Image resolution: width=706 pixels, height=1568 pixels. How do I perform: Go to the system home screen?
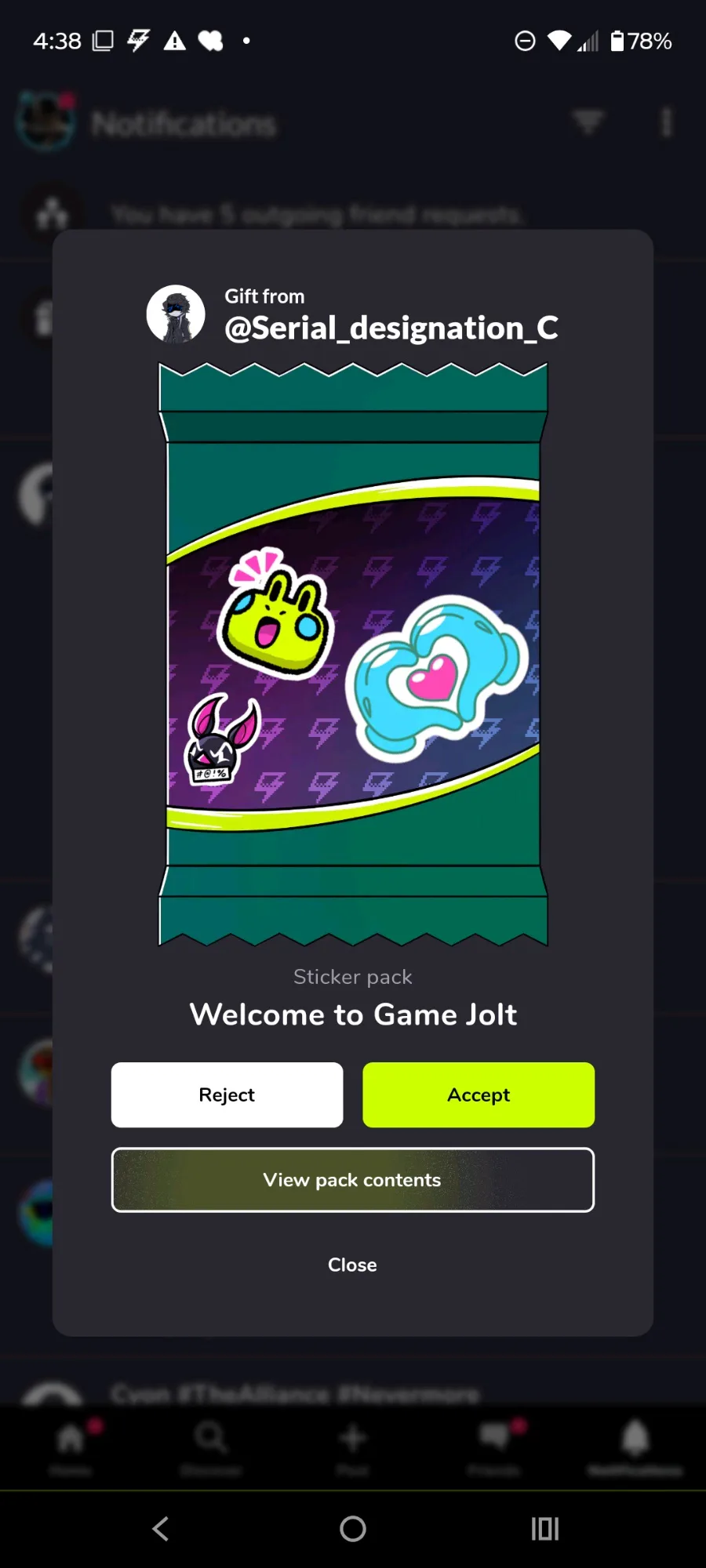coord(353,1529)
